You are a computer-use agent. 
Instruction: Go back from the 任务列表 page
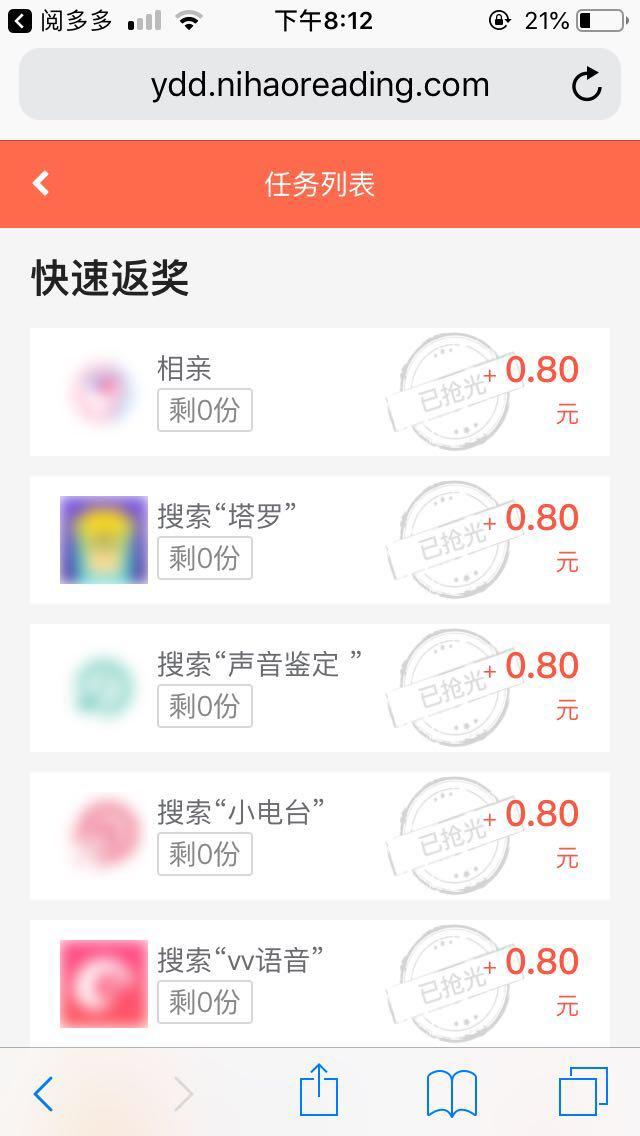[x=41, y=184]
